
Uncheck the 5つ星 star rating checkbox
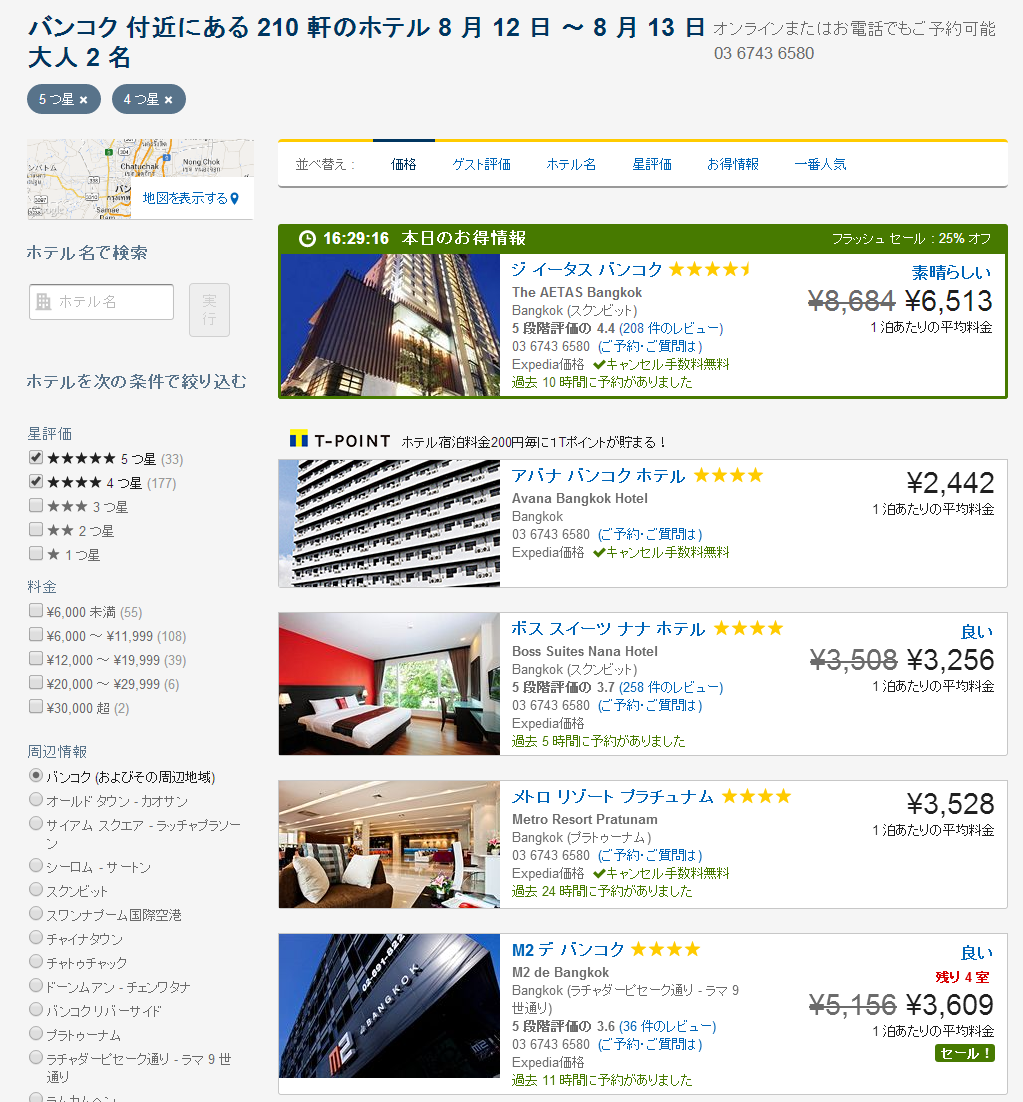pos(36,458)
